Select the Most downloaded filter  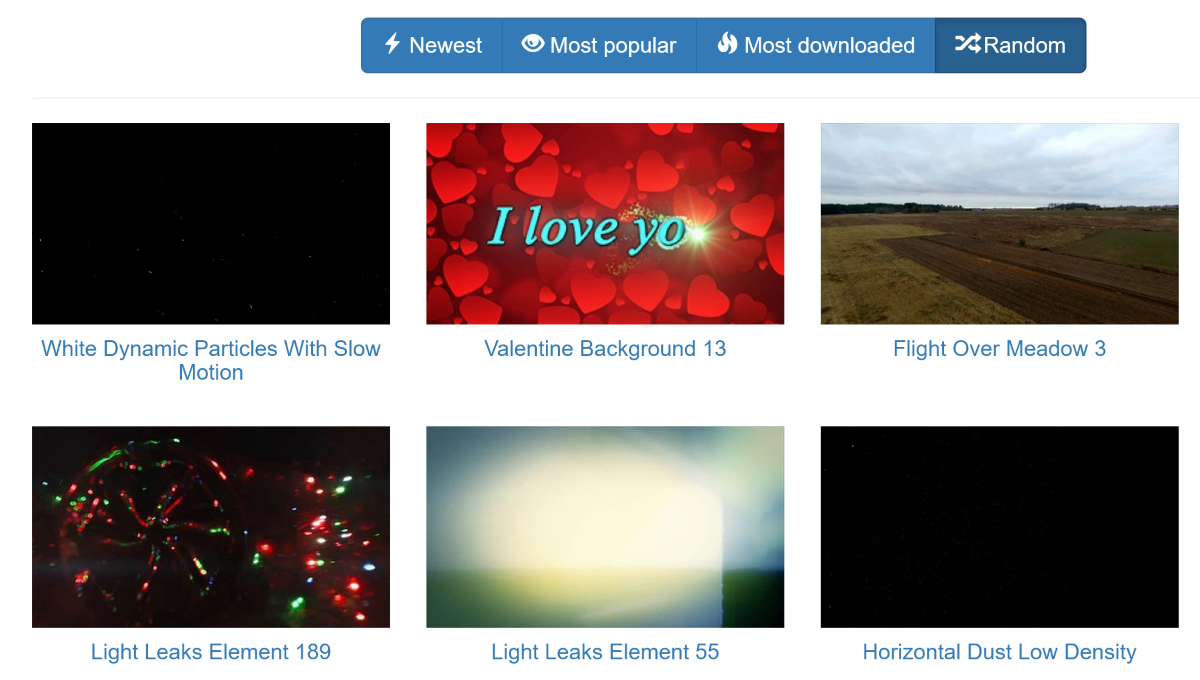click(816, 45)
